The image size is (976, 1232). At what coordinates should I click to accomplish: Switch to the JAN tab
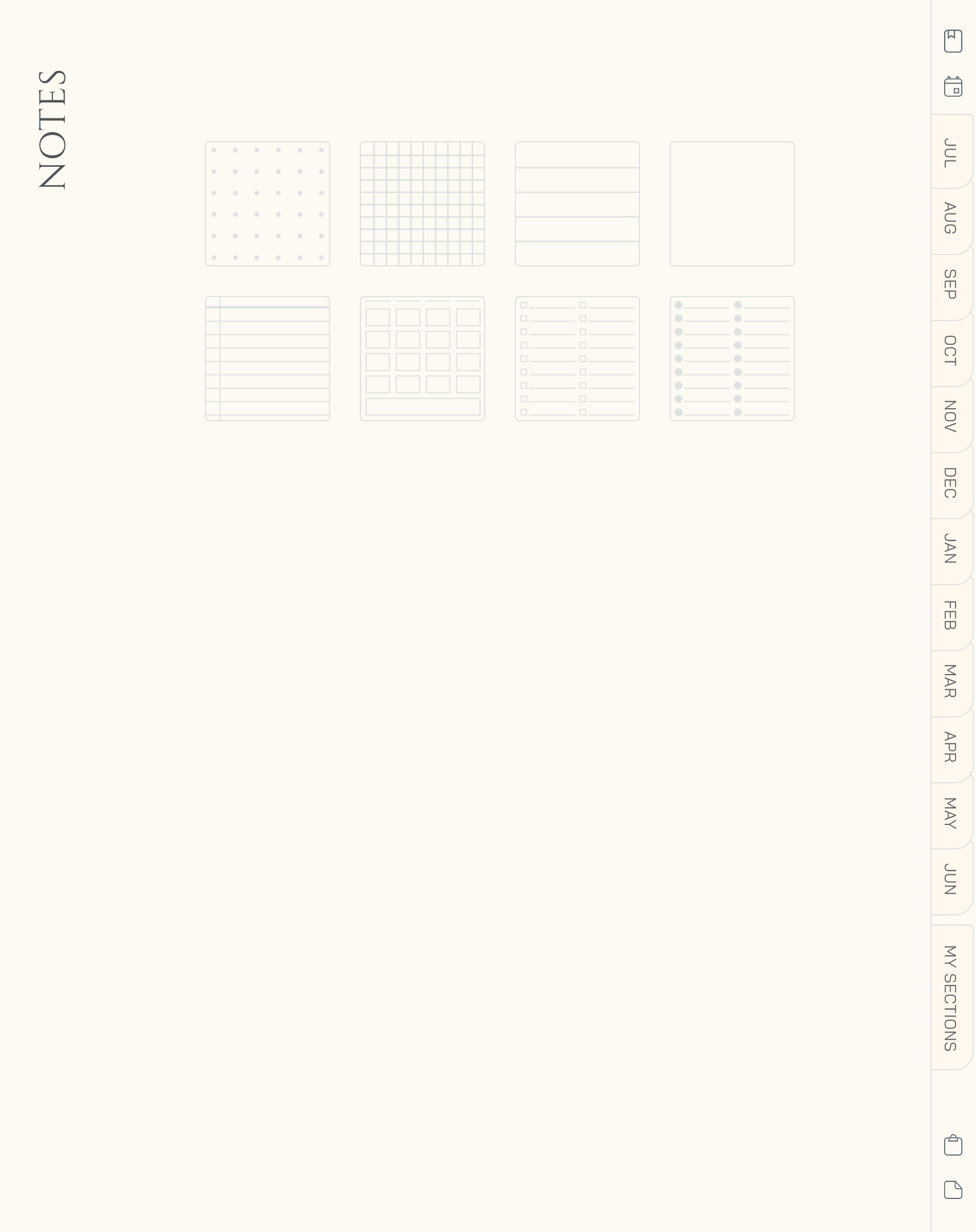coord(950,548)
